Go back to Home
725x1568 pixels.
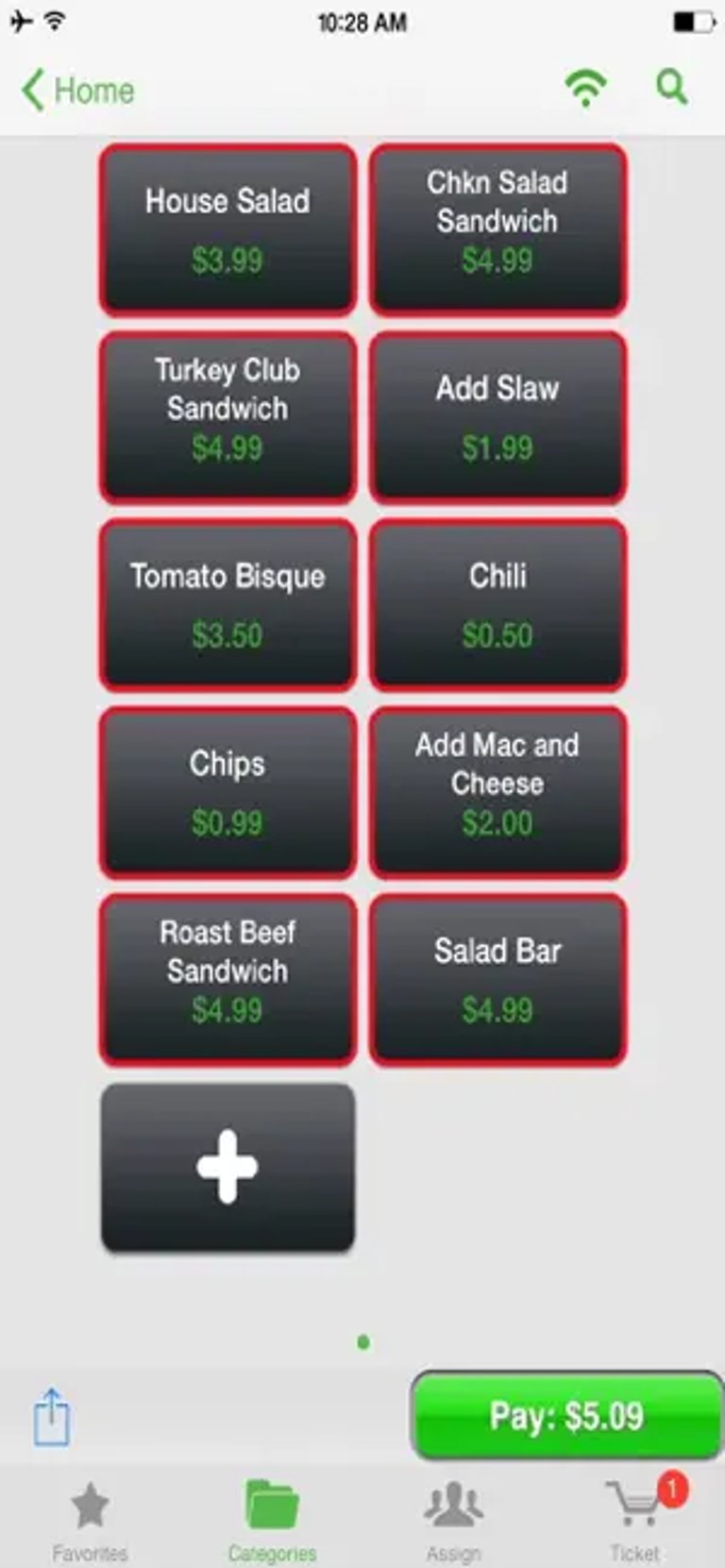[x=78, y=91]
